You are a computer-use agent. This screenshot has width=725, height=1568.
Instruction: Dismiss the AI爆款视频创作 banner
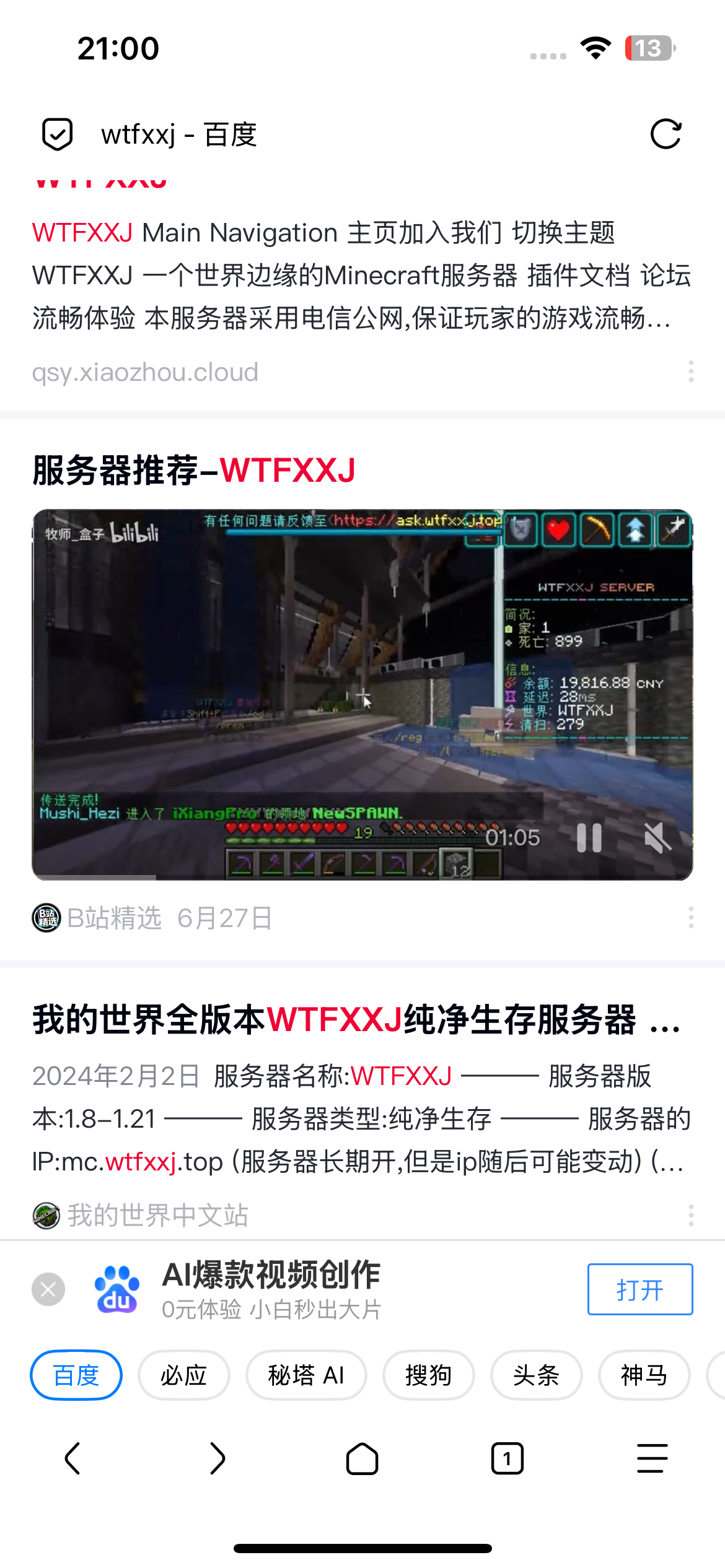click(x=48, y=1289)
